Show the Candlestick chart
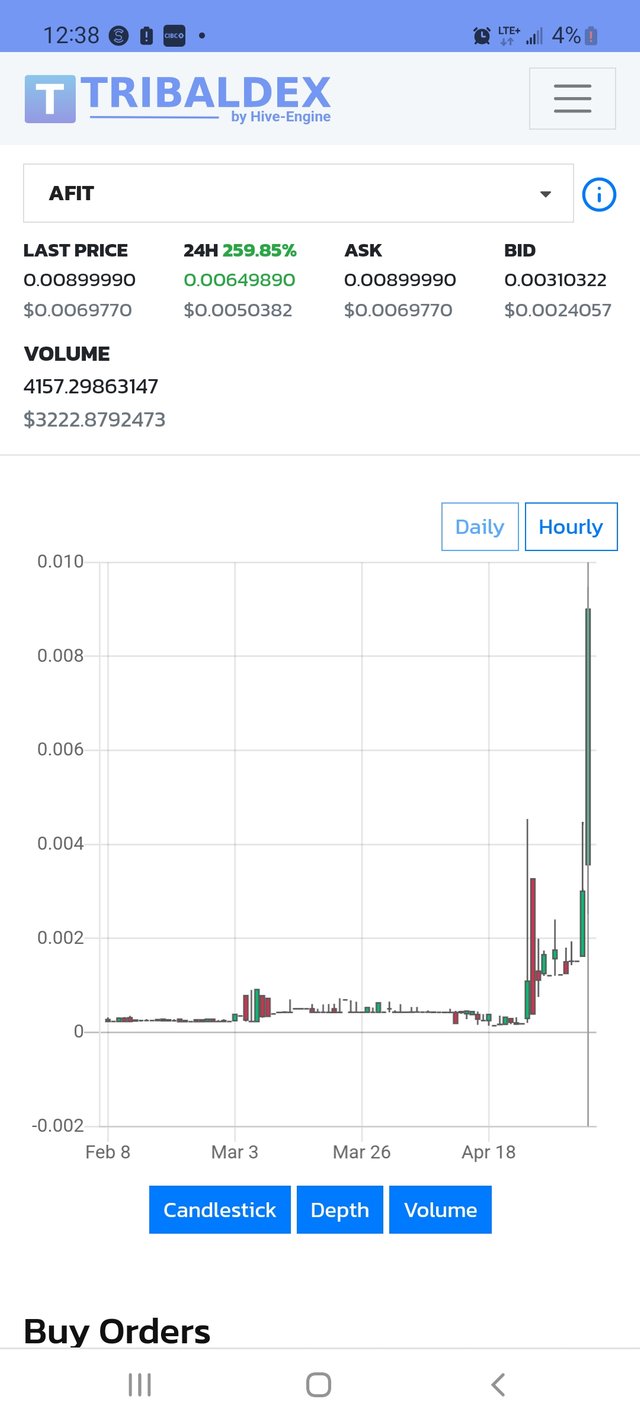The height and width of the screenshot is (1422, 640). [219, 1210]
